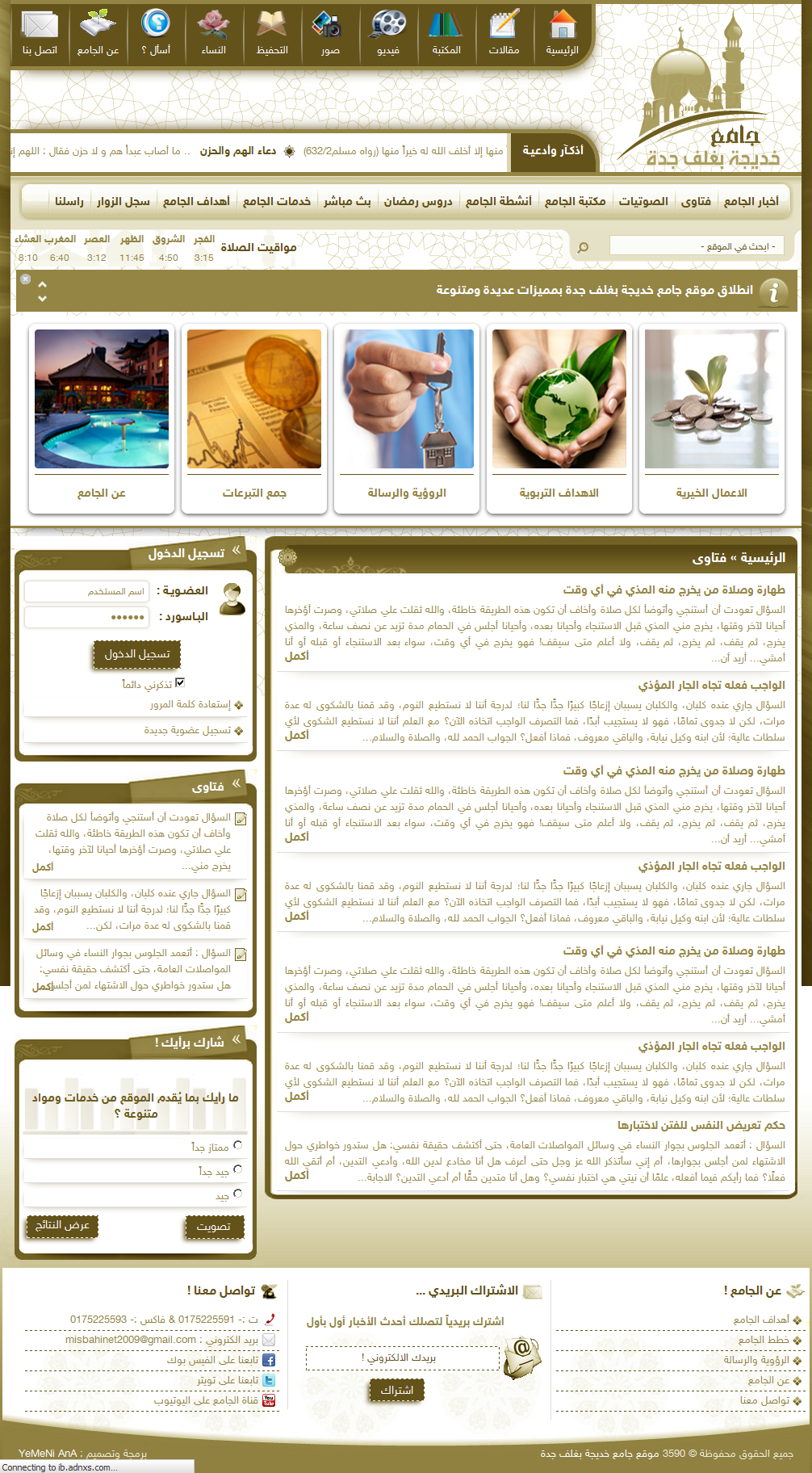Tap the site search field
The image size is (812, 1473).
pos(696,246)
